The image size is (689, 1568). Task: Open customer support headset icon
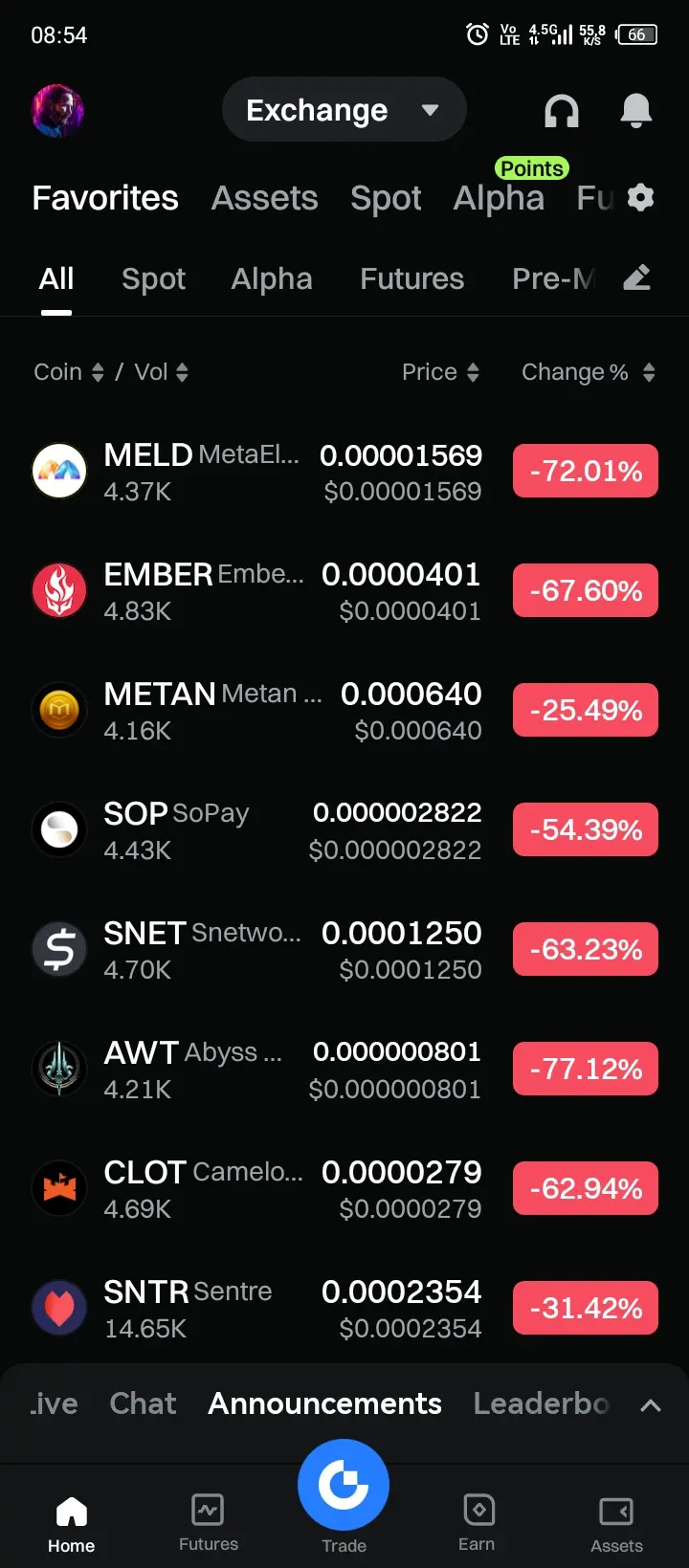[x=562, y=111]
